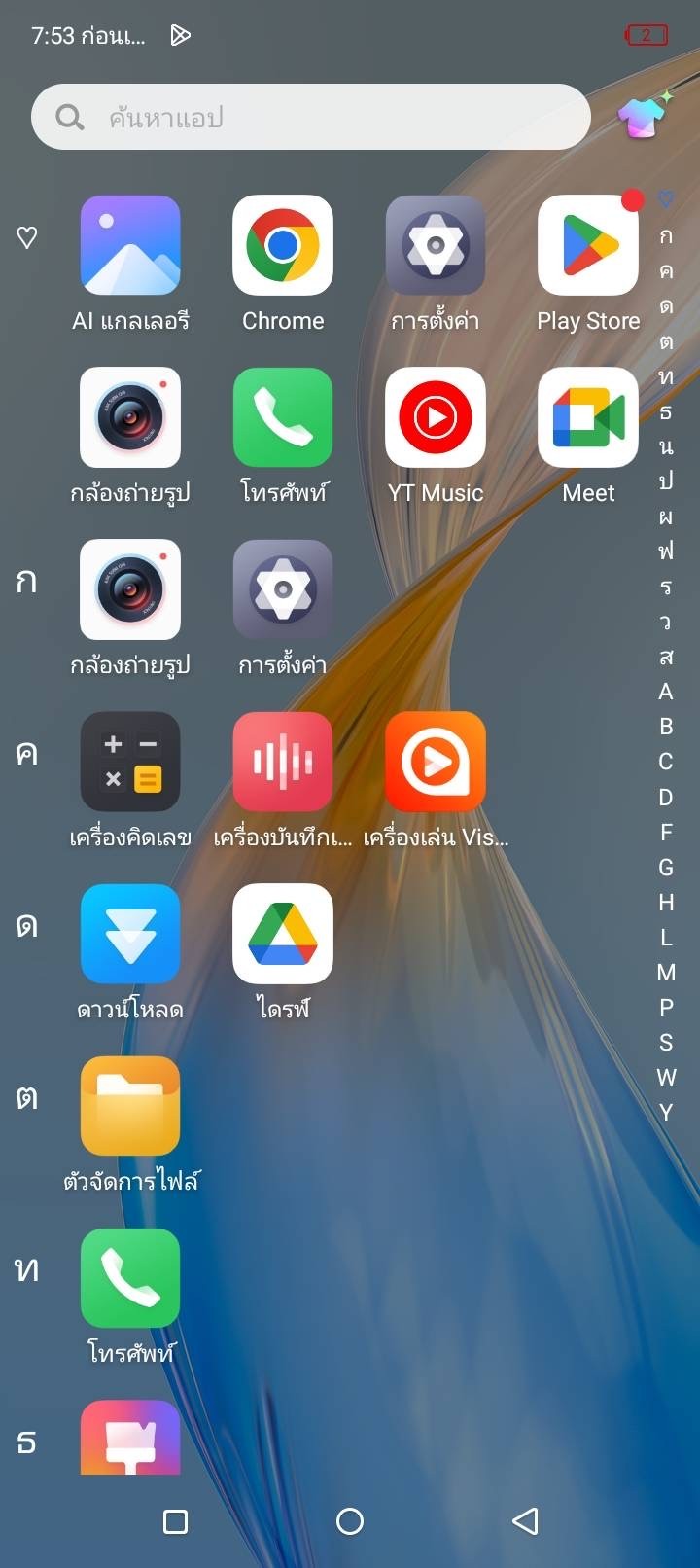Open the เครื่องเล่น Vis... player app
This screenshot has width=700, height=1568.
pyautogui.click(x=436, y=763)
